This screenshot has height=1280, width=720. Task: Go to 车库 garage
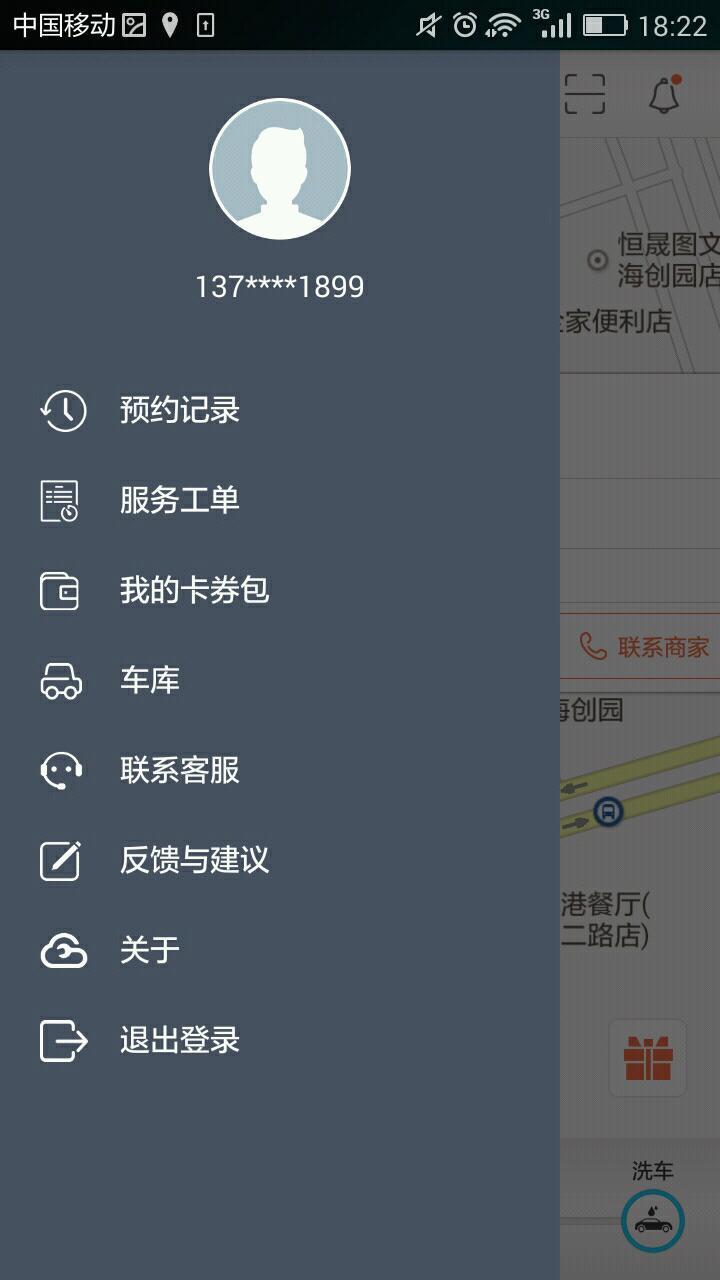pos(280,680)
